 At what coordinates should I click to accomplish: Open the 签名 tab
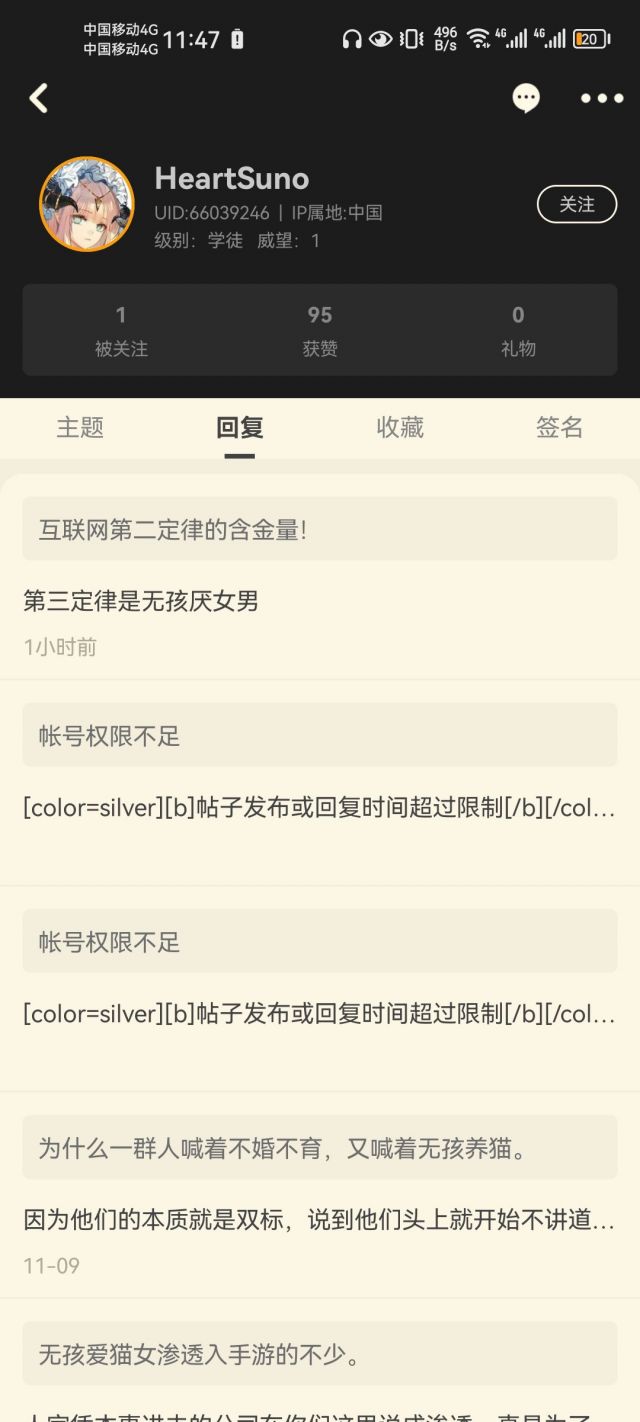click(x=559, y=428)
